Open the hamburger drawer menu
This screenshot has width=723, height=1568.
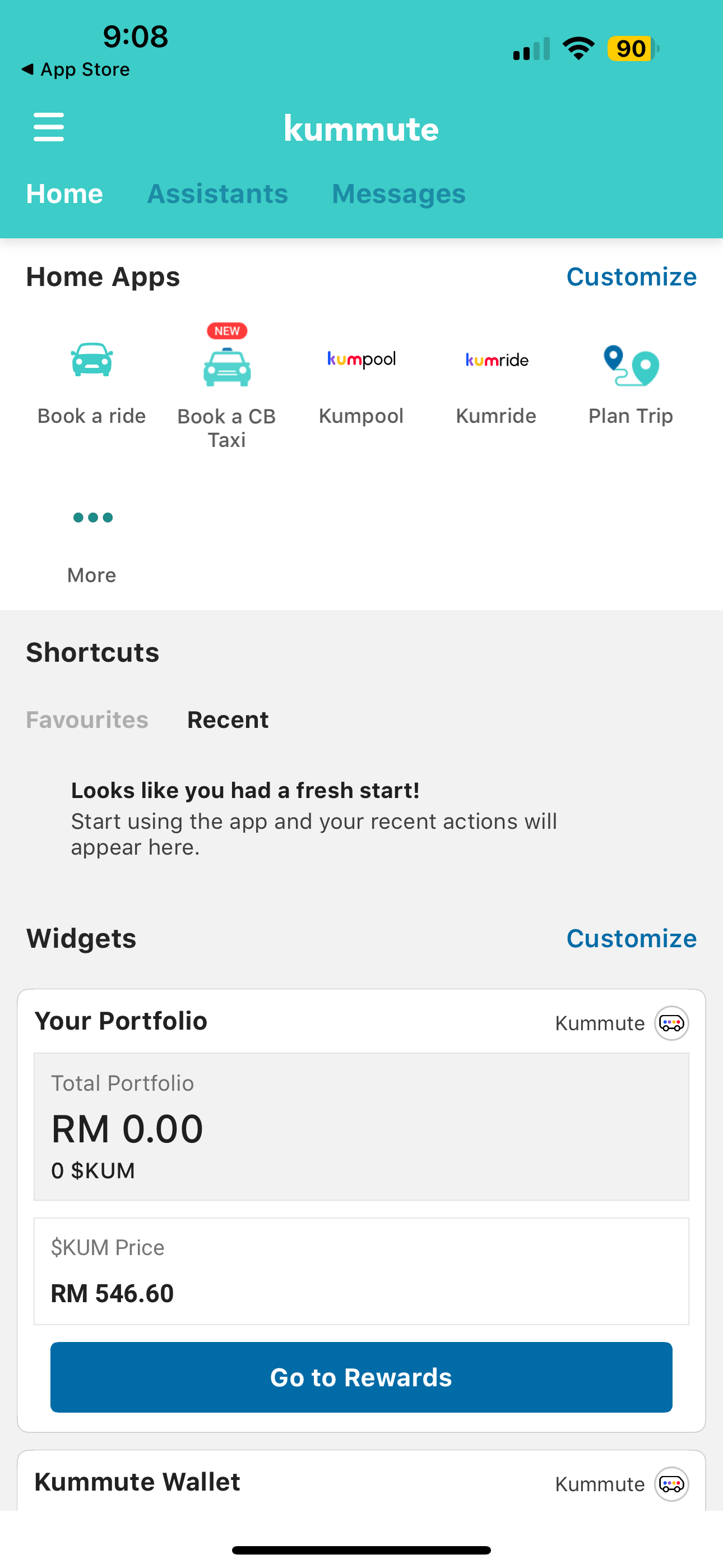tap(49, 127)
